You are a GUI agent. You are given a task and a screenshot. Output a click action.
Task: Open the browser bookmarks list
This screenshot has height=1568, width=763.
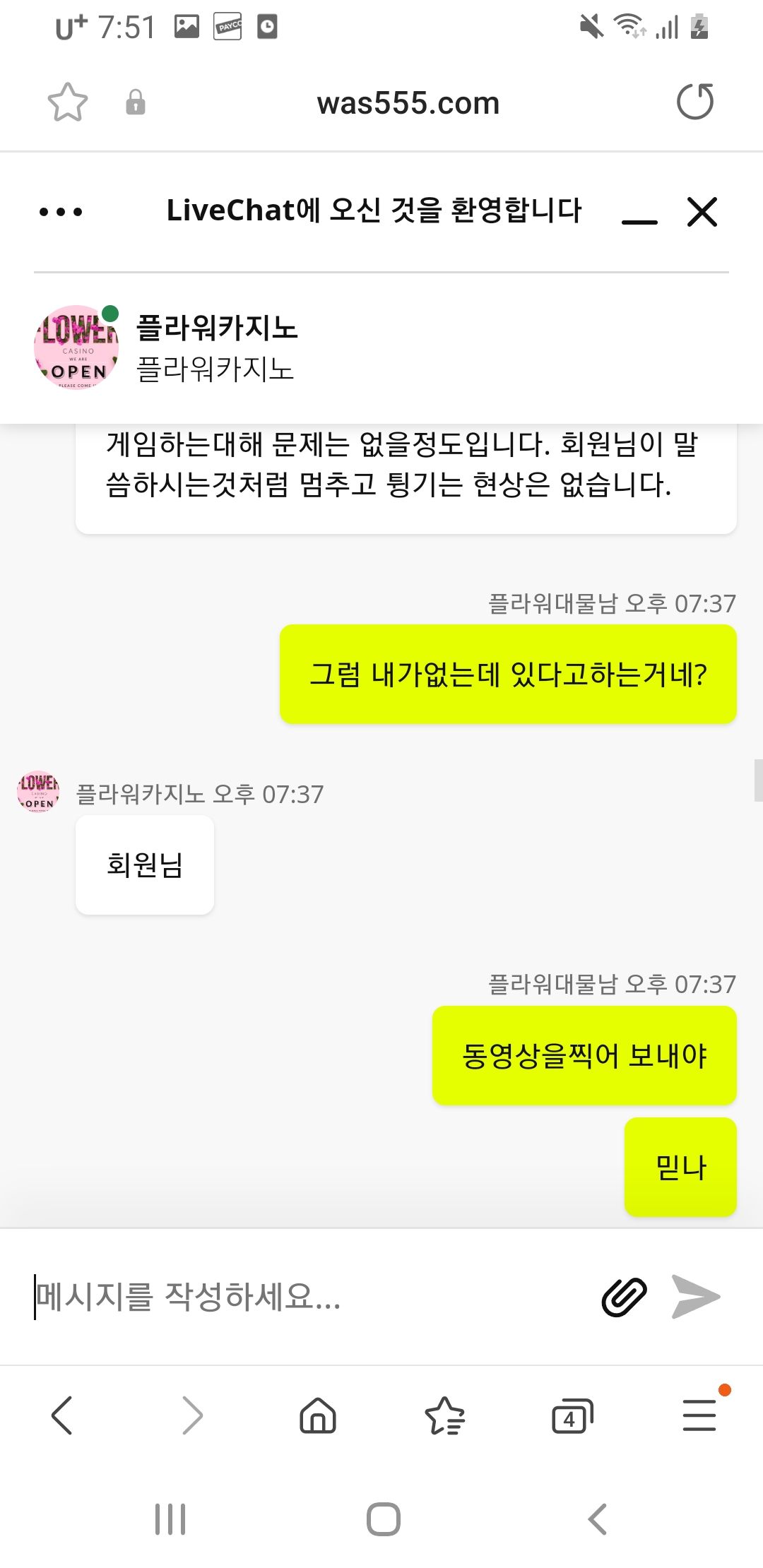point(445,1415)
